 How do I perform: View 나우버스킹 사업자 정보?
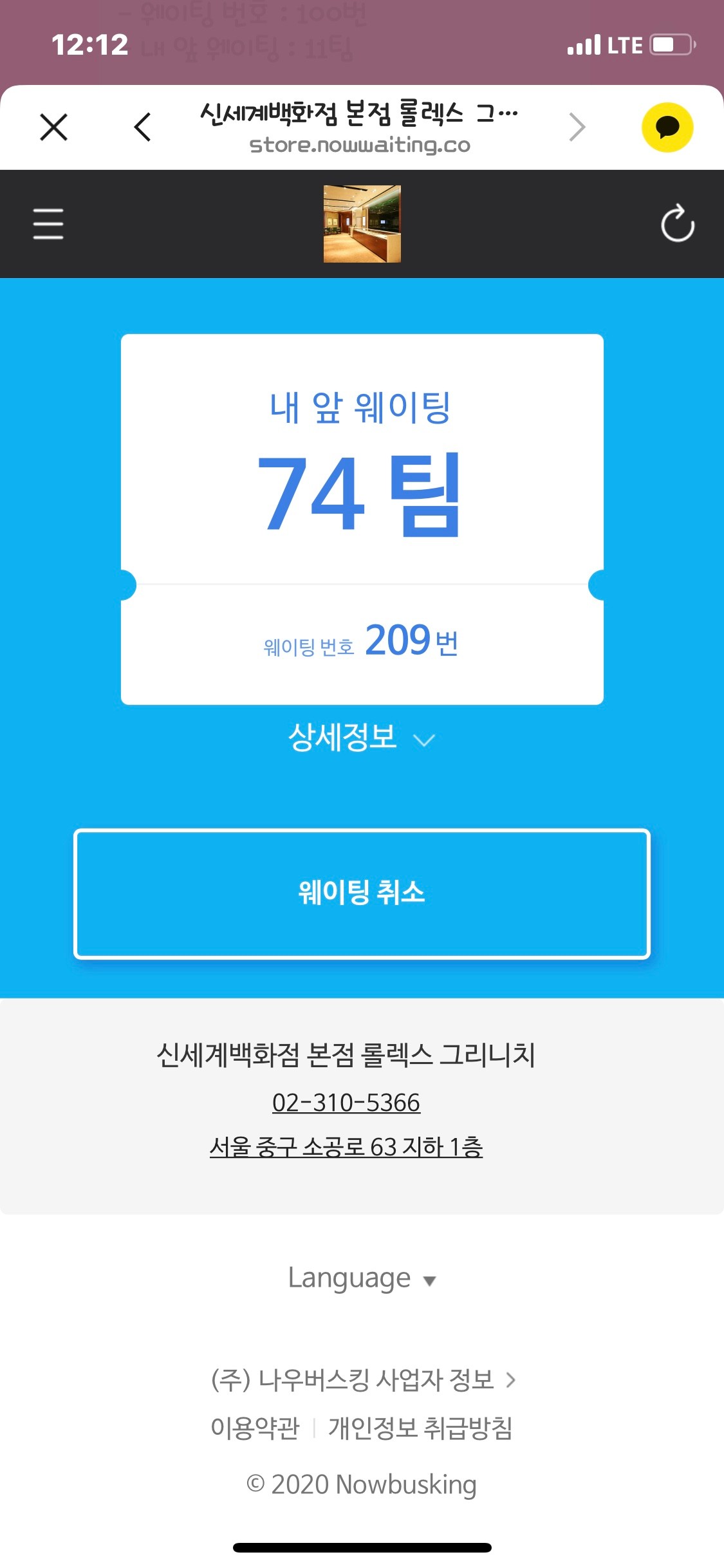pyautogui.click(x=363, y=1379)
